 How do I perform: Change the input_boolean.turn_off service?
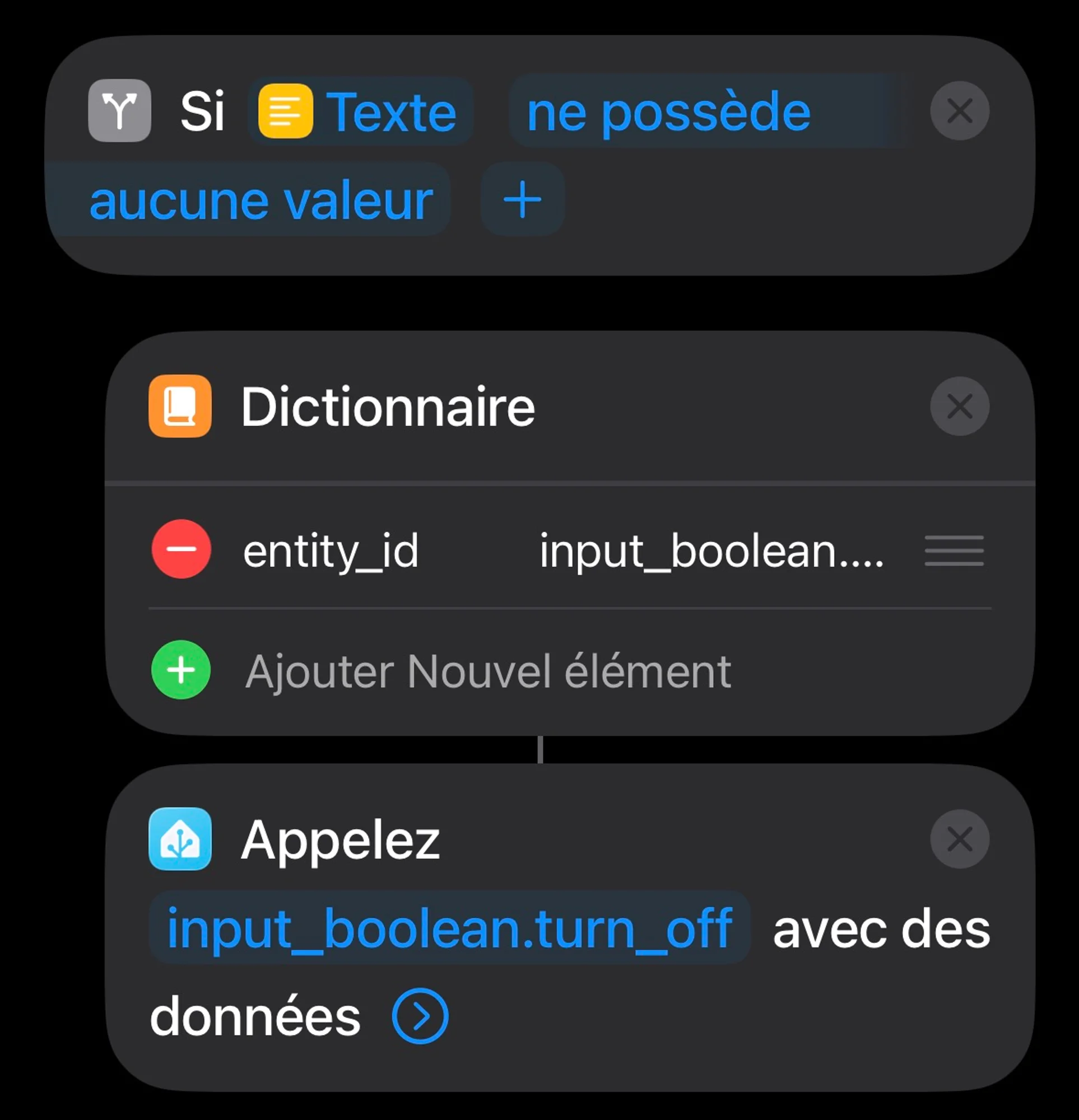(x=449, y=928)
